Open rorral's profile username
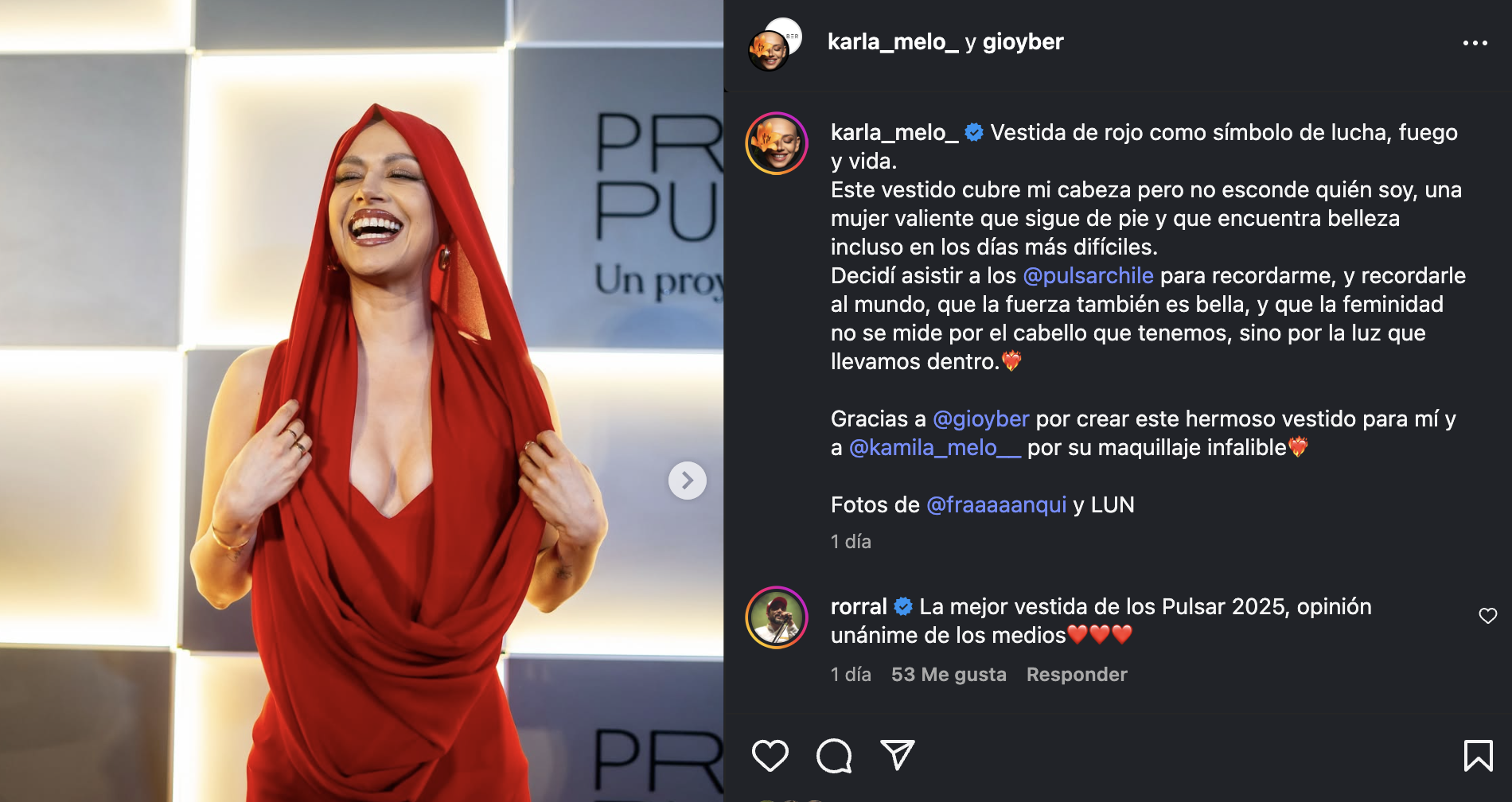The width and height of the screenshot is (1512, 802). pos(858,607)
